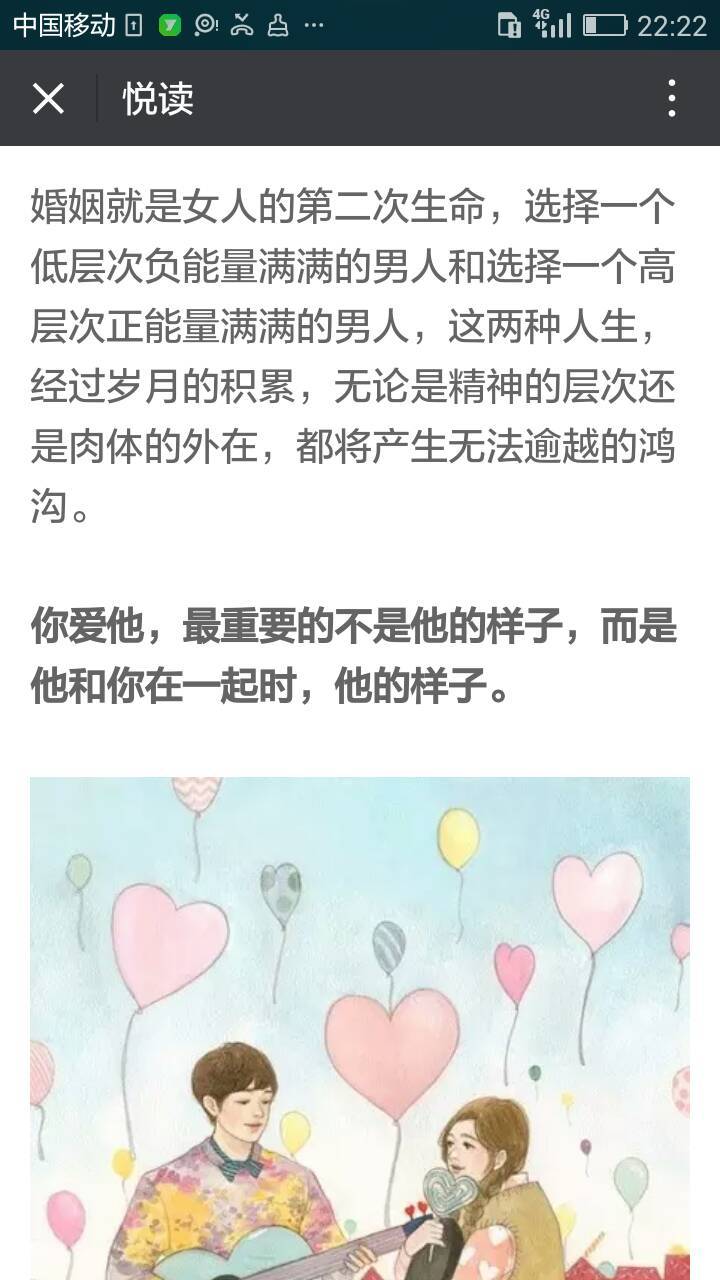Open the three-dot overflow menu

click(x=672, y=98)
